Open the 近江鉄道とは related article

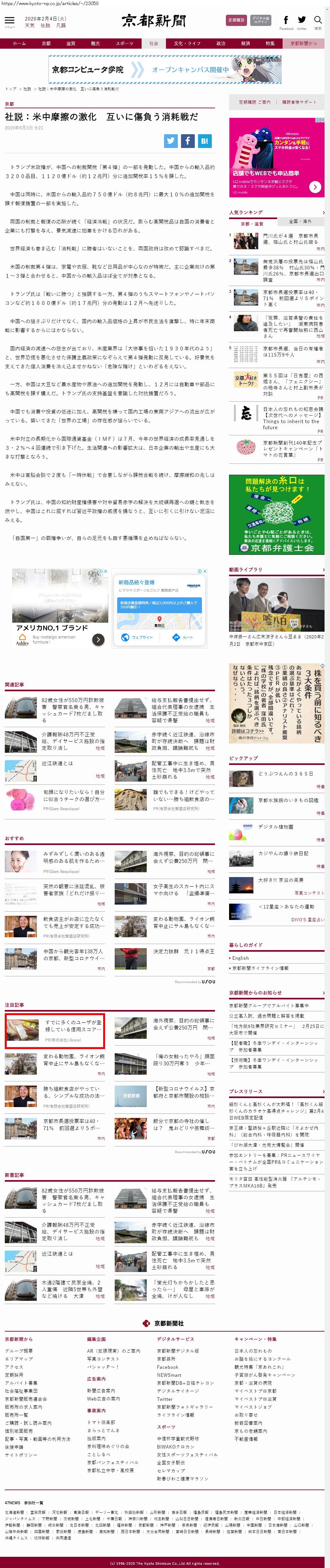coord(57,763)
